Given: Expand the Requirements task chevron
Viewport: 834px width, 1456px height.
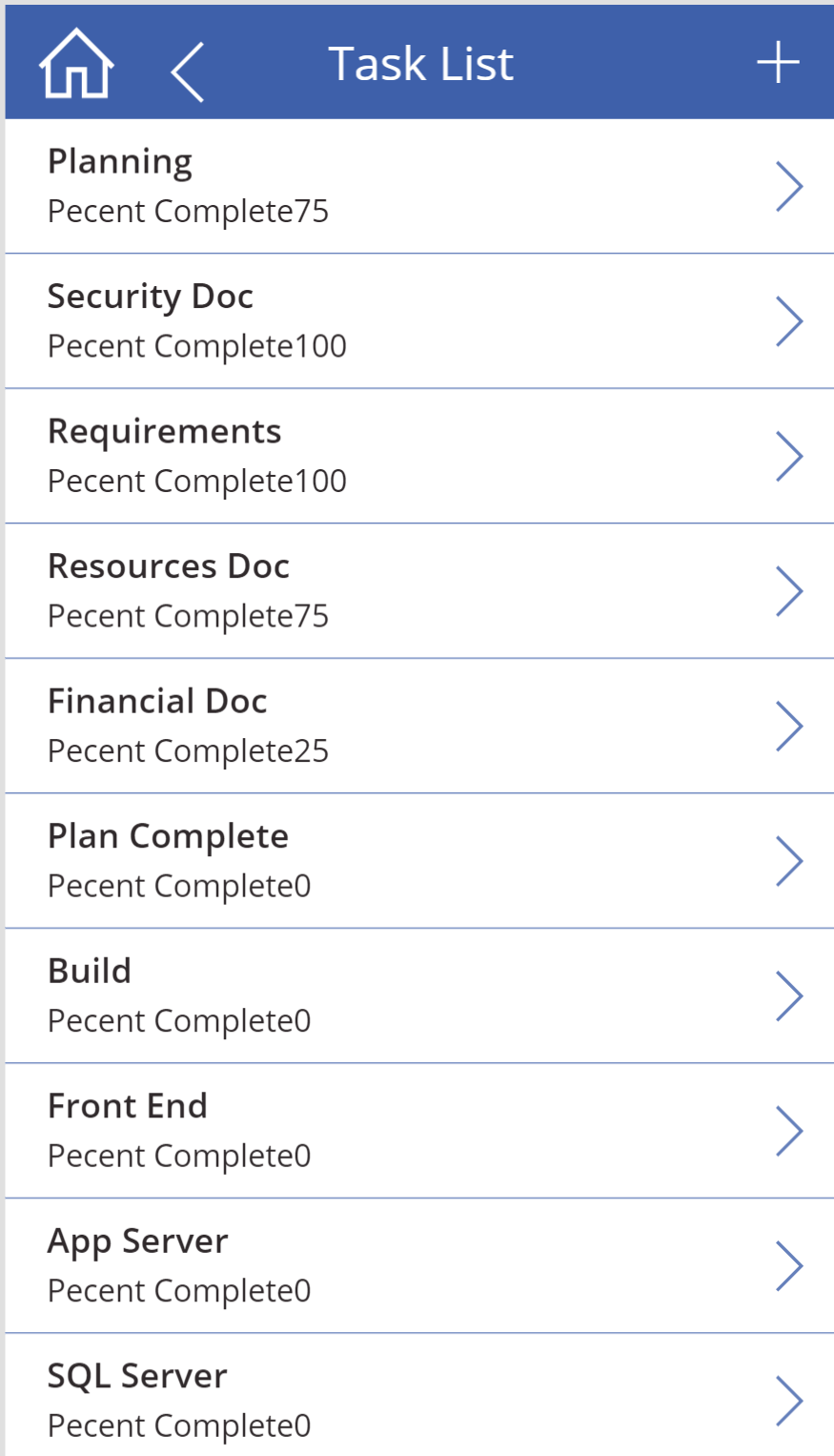Looking at the screenshot, I should point(791,455).
